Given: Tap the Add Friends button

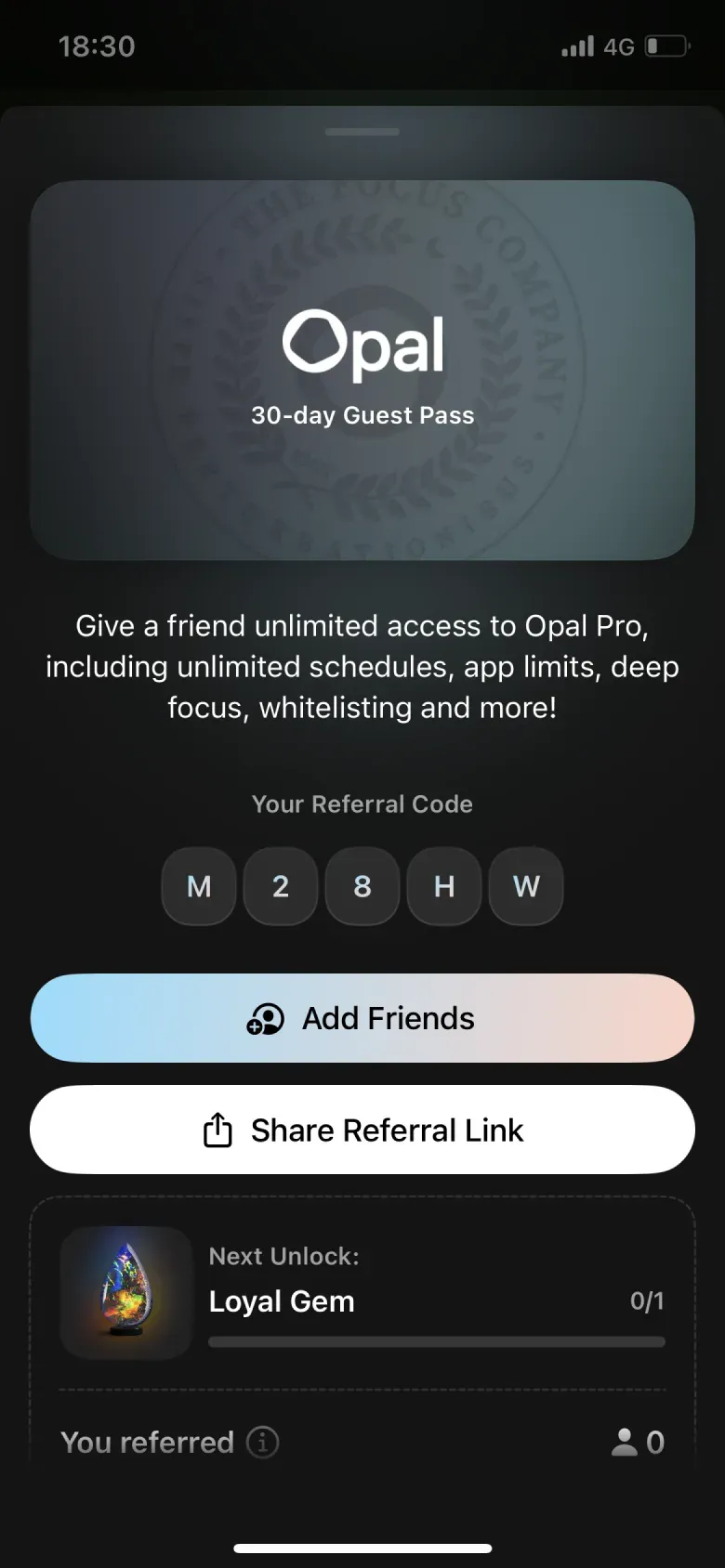Looking at the screenshot, I should coord(362,1018).
